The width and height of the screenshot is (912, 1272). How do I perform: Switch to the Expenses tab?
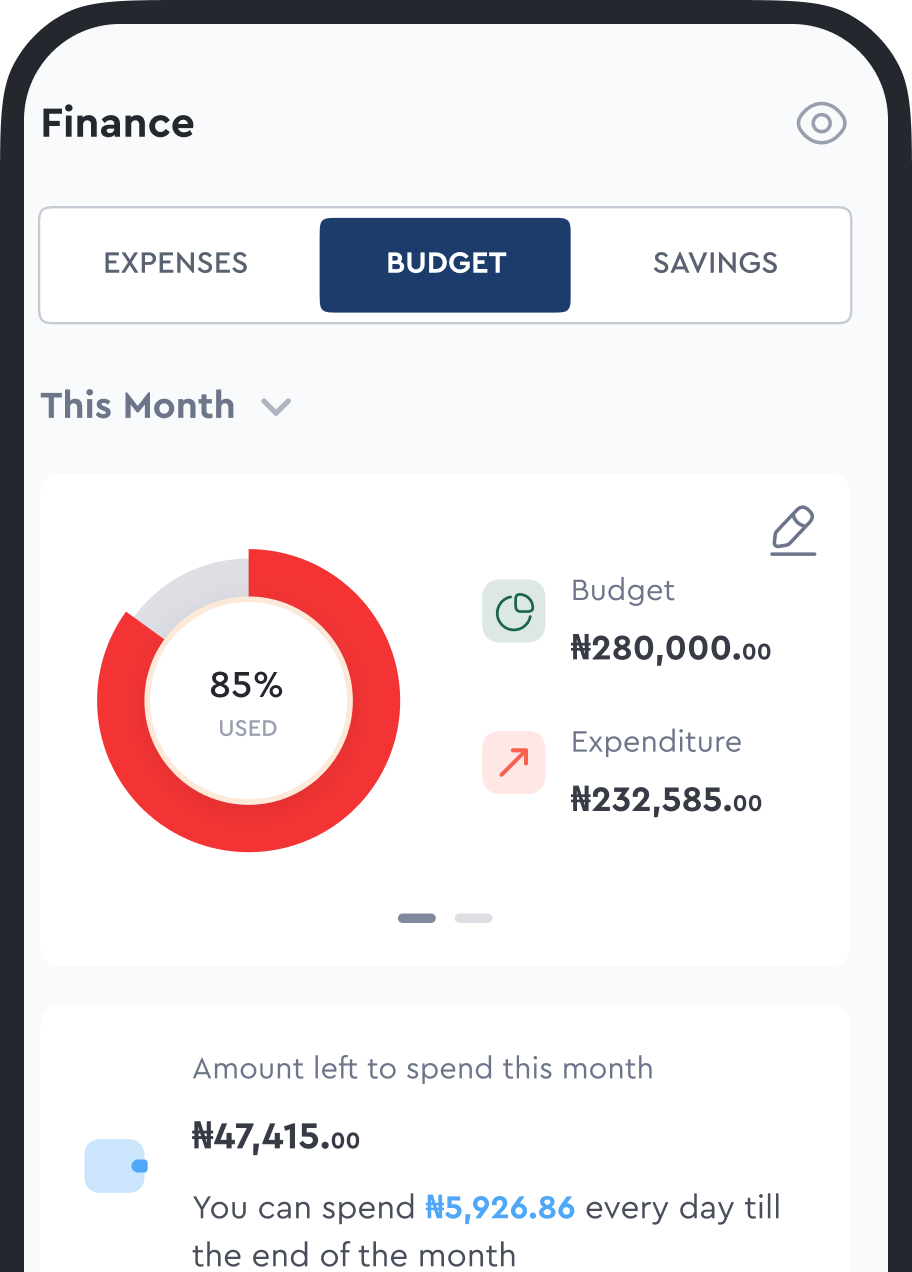176,264
